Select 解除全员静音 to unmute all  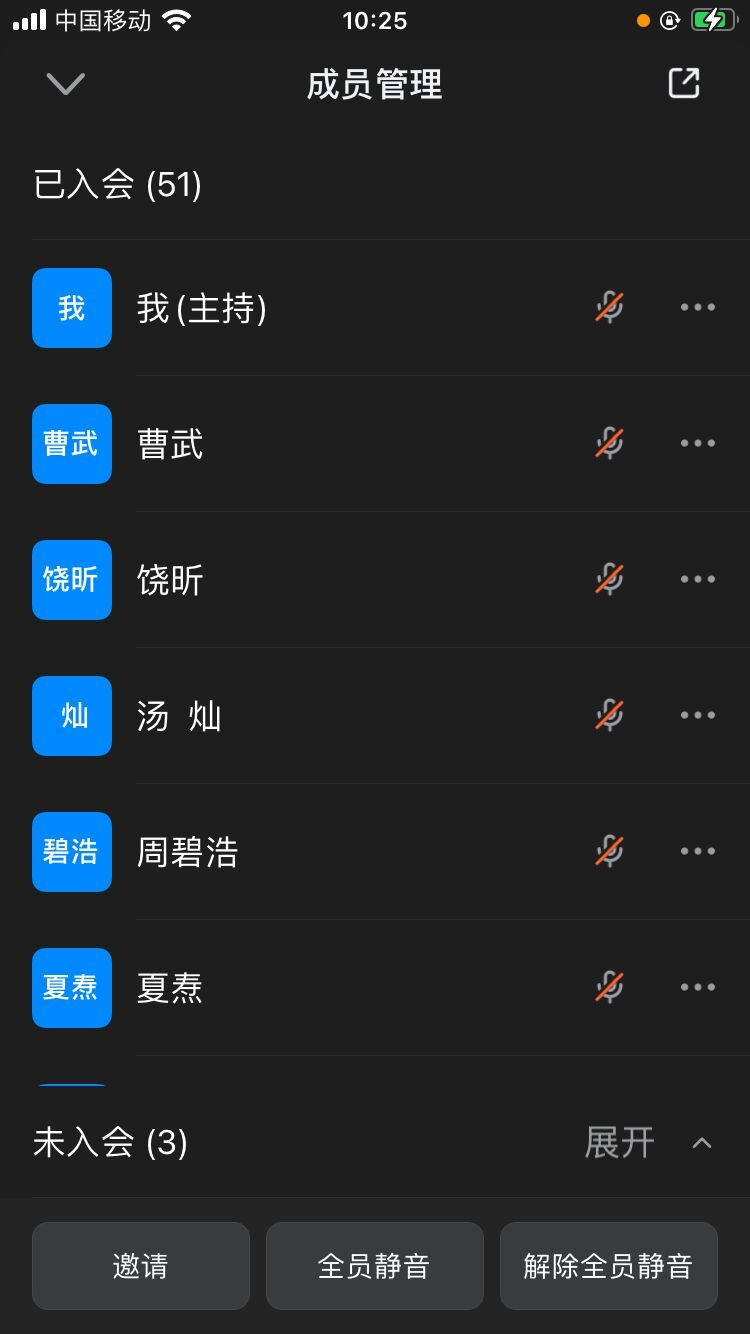click(608, 1266)
